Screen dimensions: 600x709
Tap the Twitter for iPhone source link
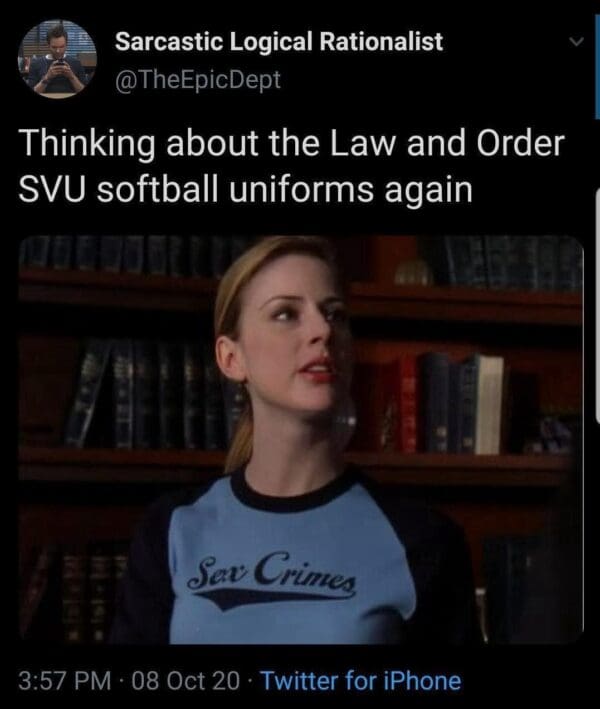[x=360, y=681]
